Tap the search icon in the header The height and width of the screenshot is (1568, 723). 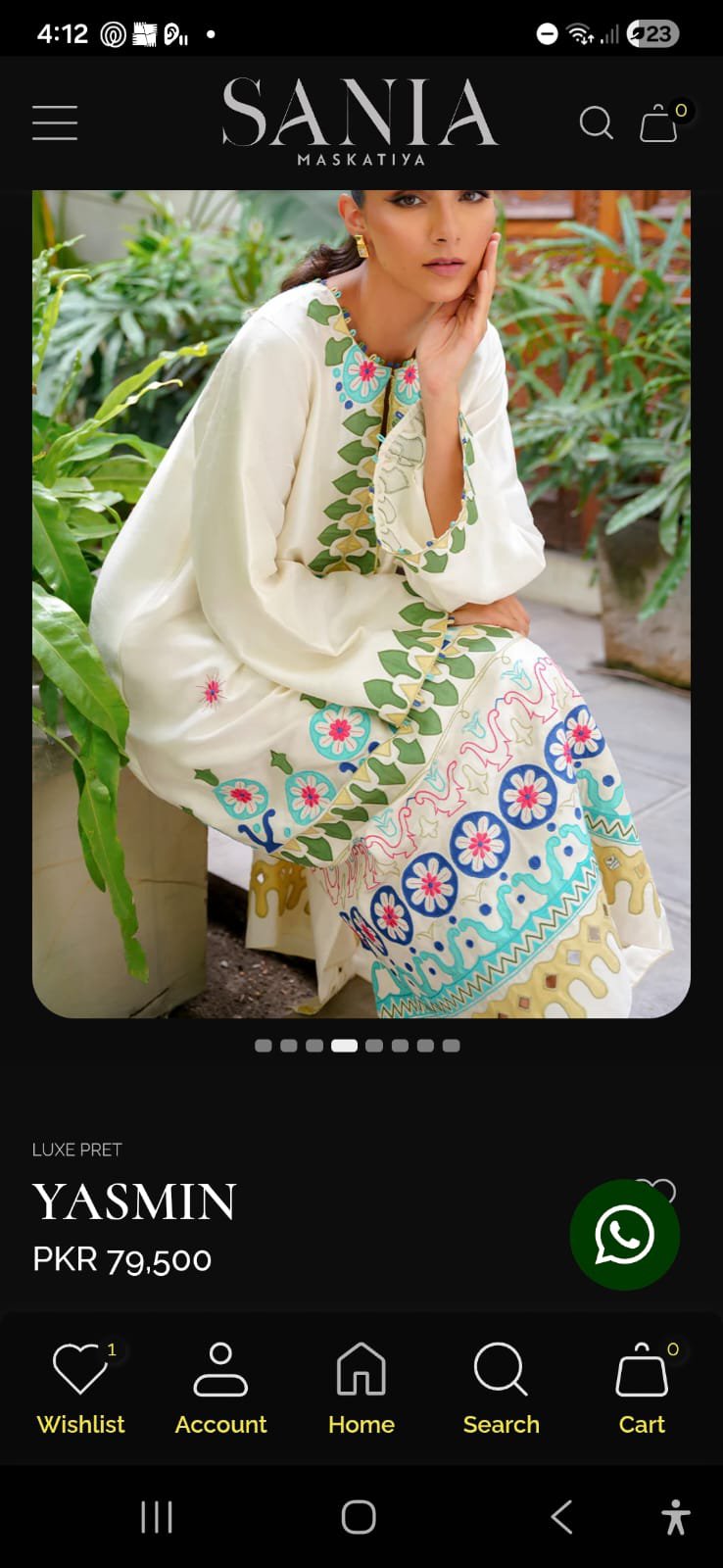click(596, 123)
